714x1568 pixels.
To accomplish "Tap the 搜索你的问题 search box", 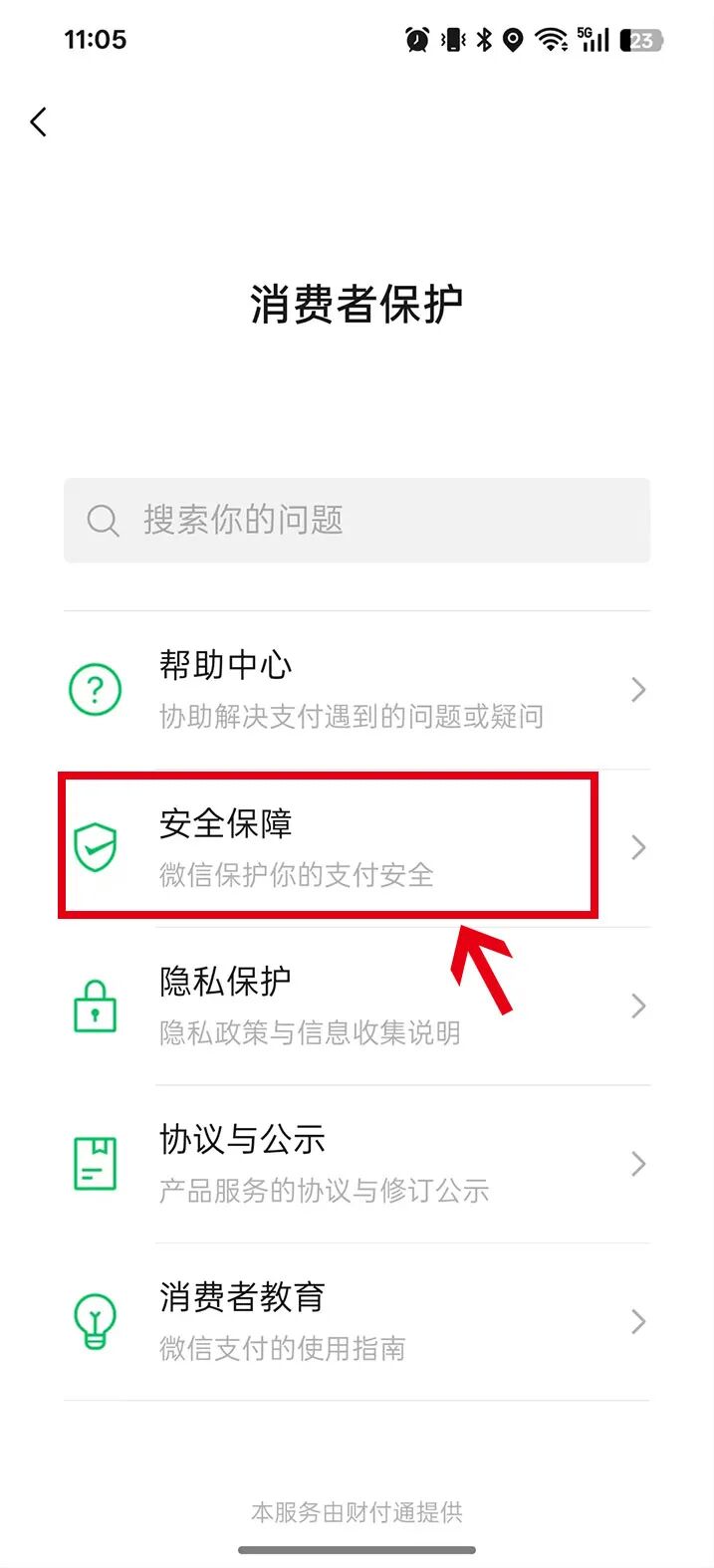I will (357, 520).
